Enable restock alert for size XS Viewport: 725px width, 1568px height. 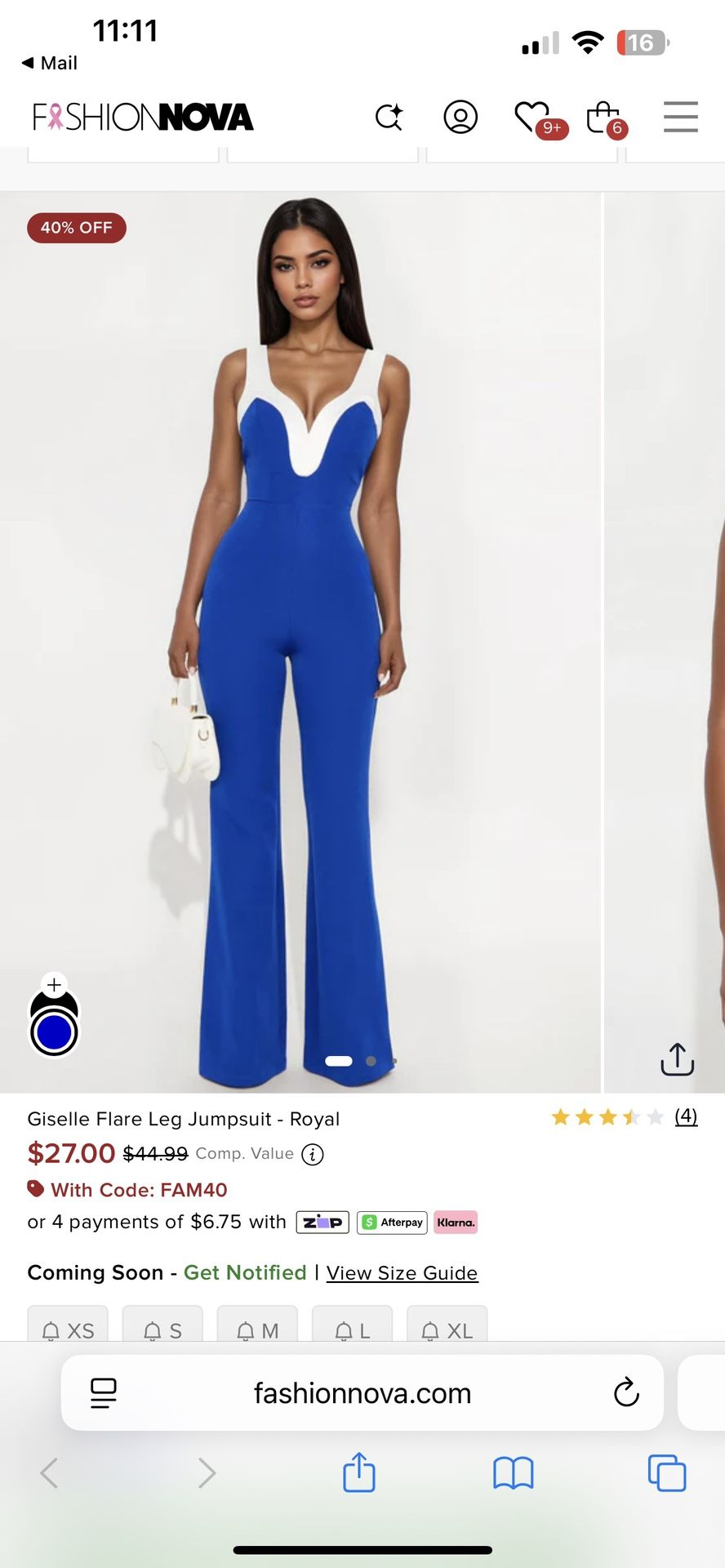(x=68, y=1329)
